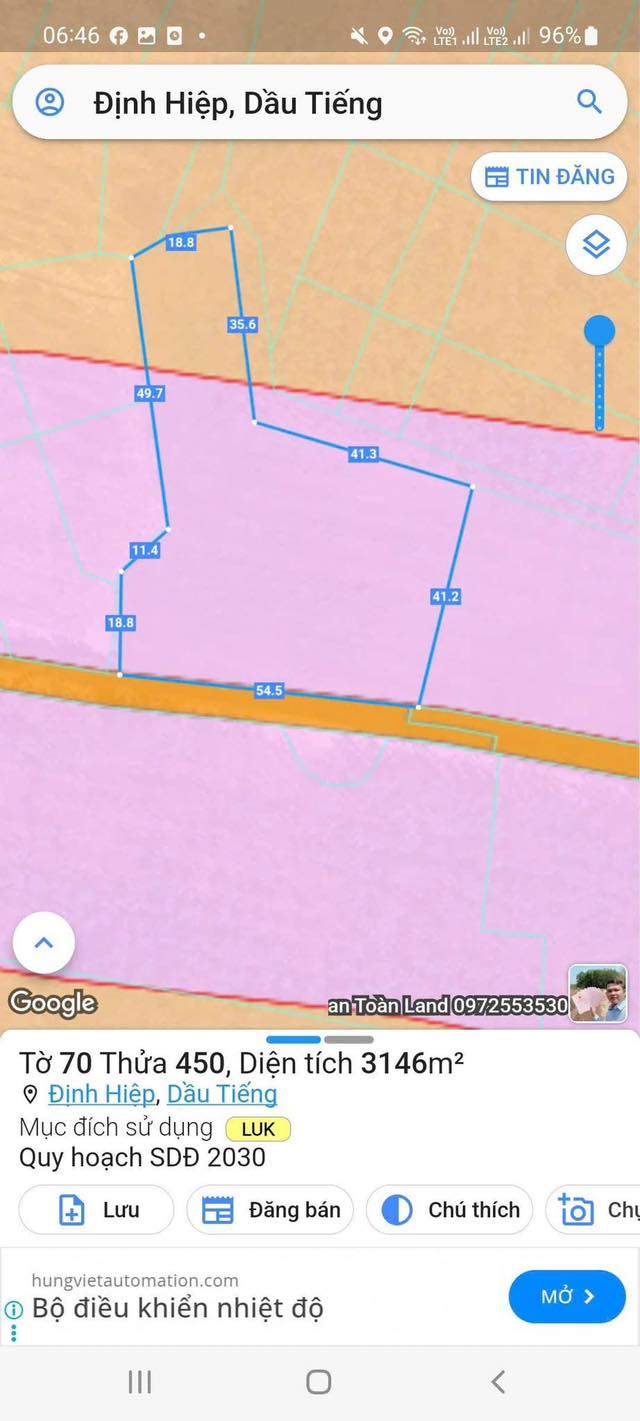Open the Định Hiệp location link
Screen dimensions: 640x1421
coord(101,1094)
